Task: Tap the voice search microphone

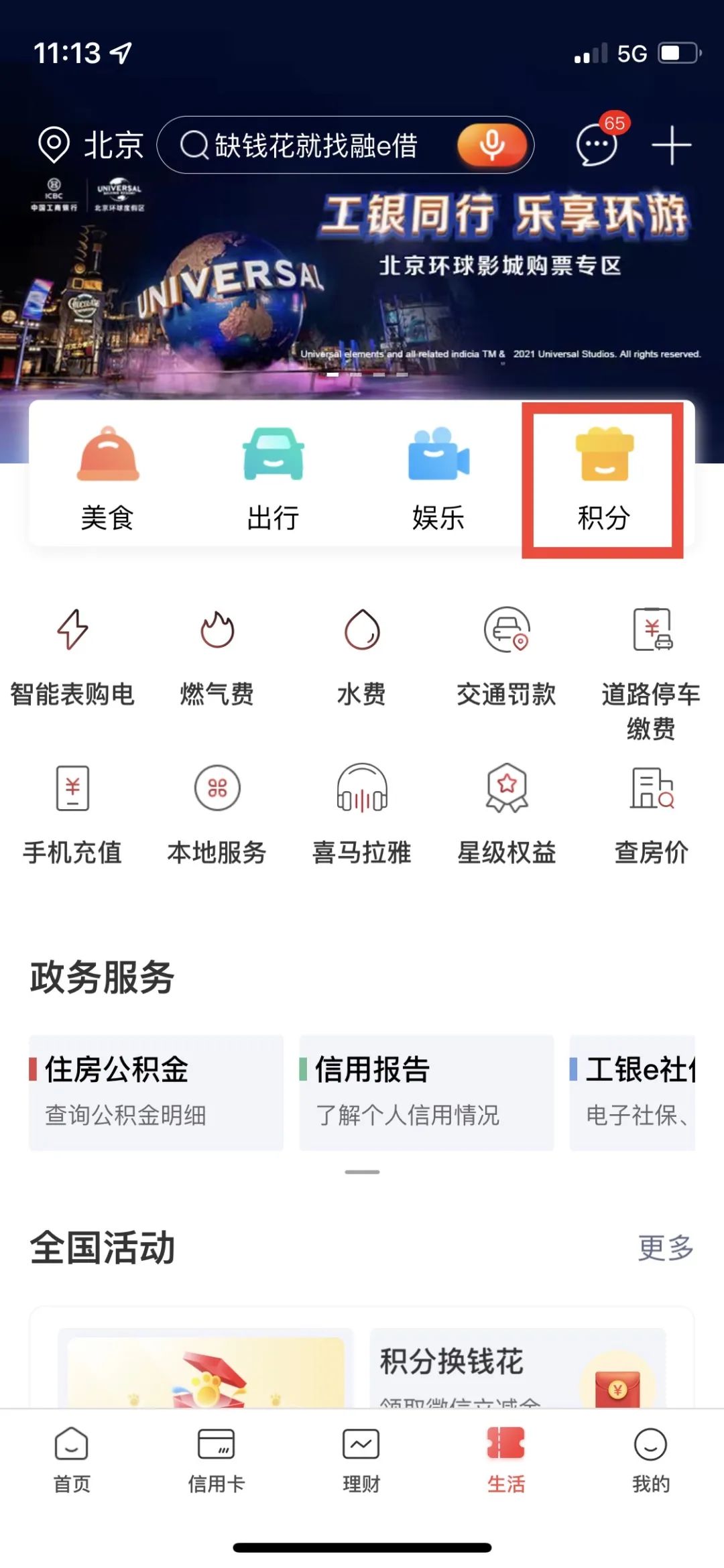Action: pos(490,144)
